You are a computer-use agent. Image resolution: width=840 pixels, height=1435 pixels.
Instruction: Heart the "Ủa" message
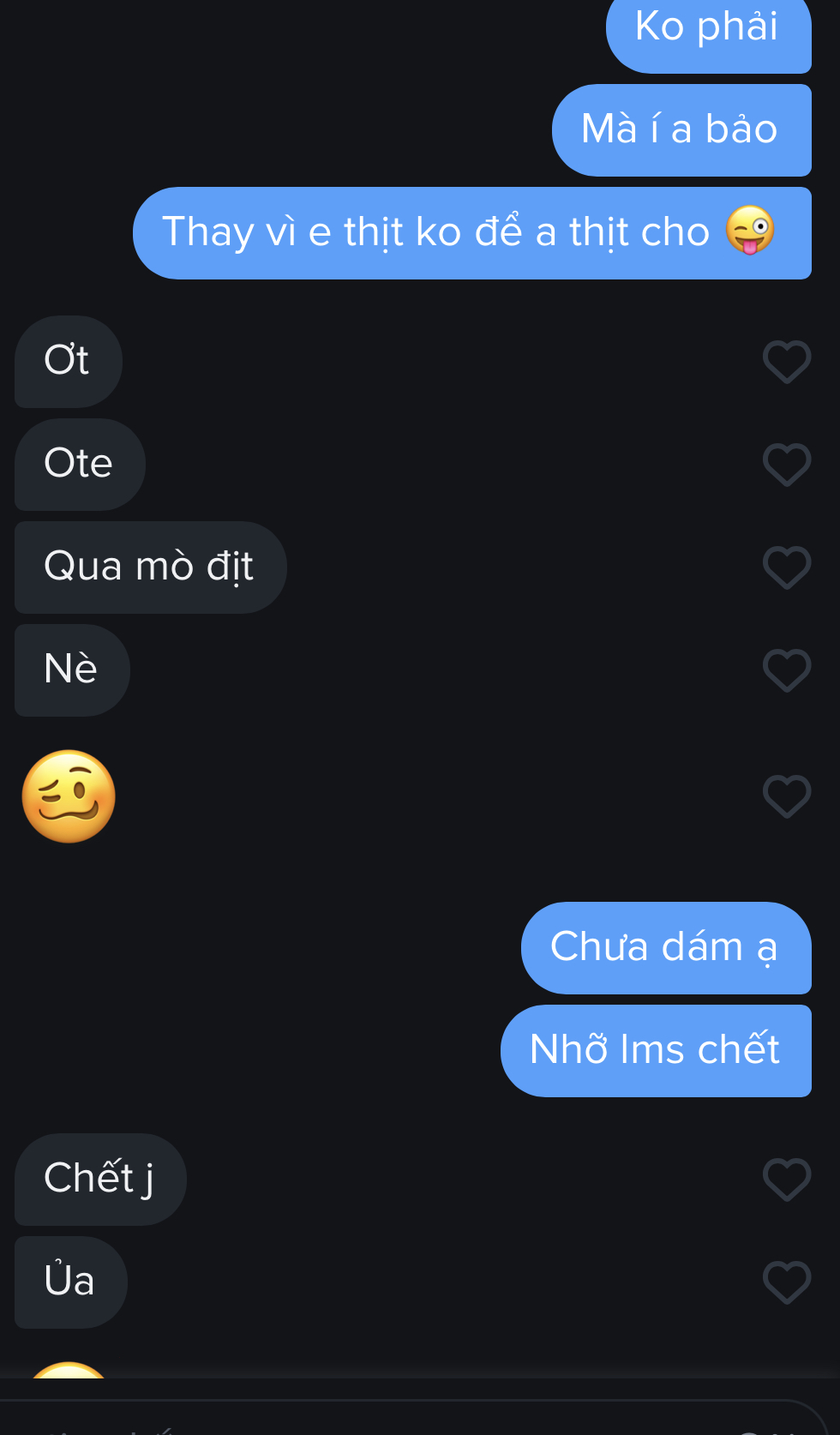(x=786, y=1282)
